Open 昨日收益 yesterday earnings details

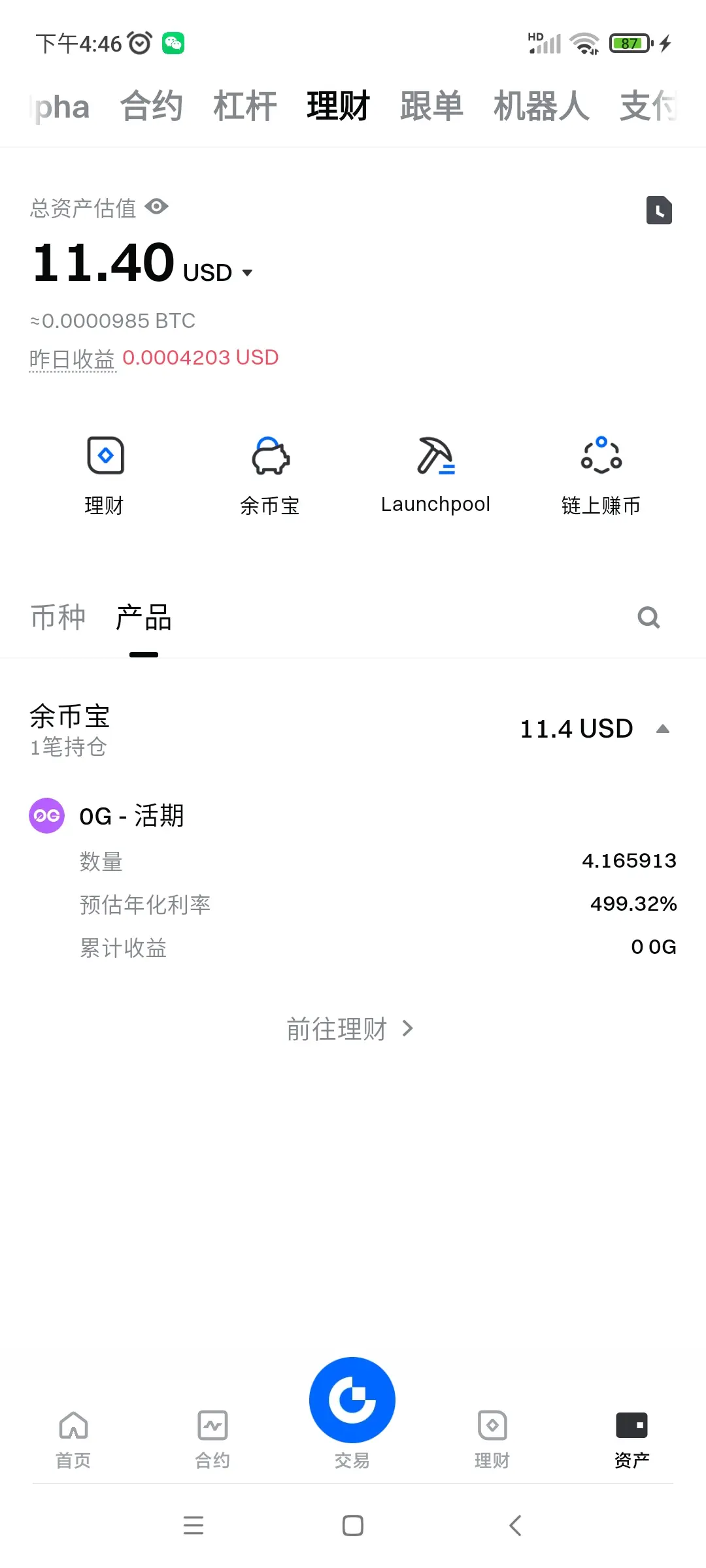coord(73,359)
